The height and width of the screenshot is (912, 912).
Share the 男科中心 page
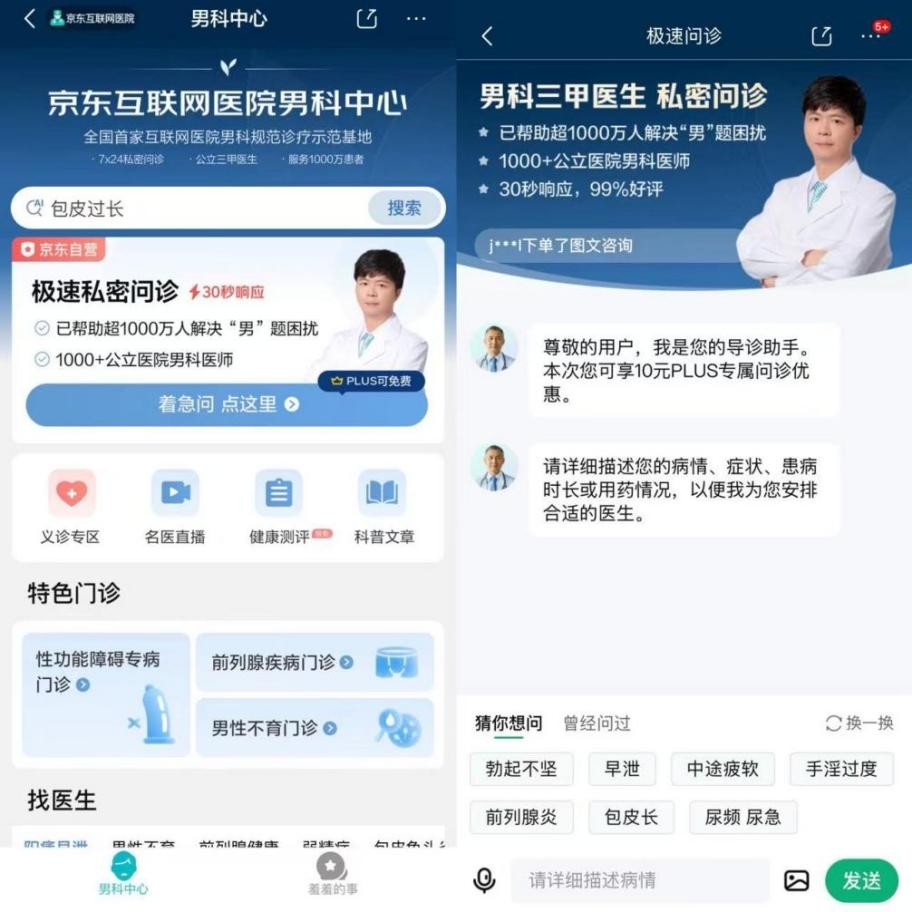(x=367, y=18)
